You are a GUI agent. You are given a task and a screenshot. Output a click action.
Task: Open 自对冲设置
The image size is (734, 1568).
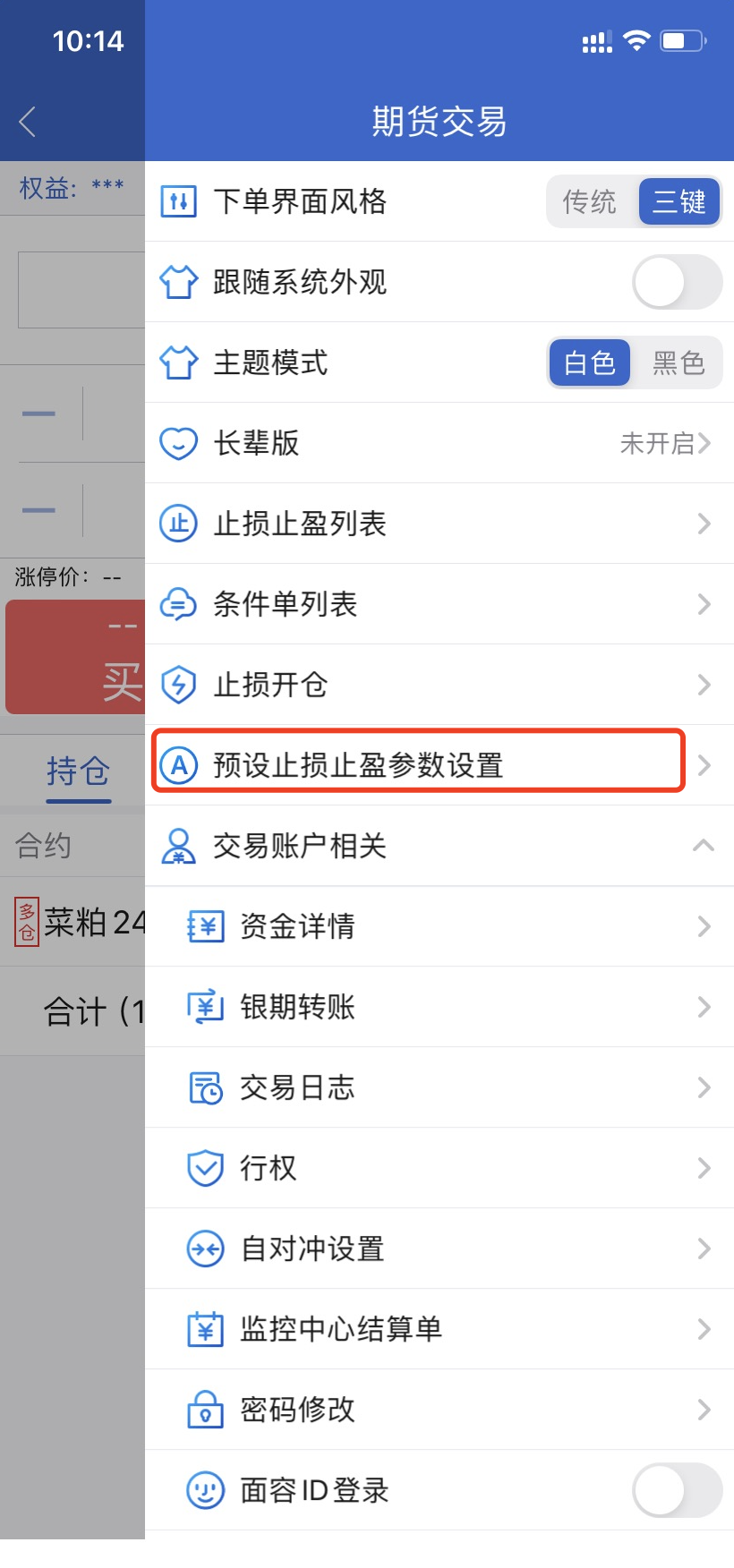(439, 1248)
